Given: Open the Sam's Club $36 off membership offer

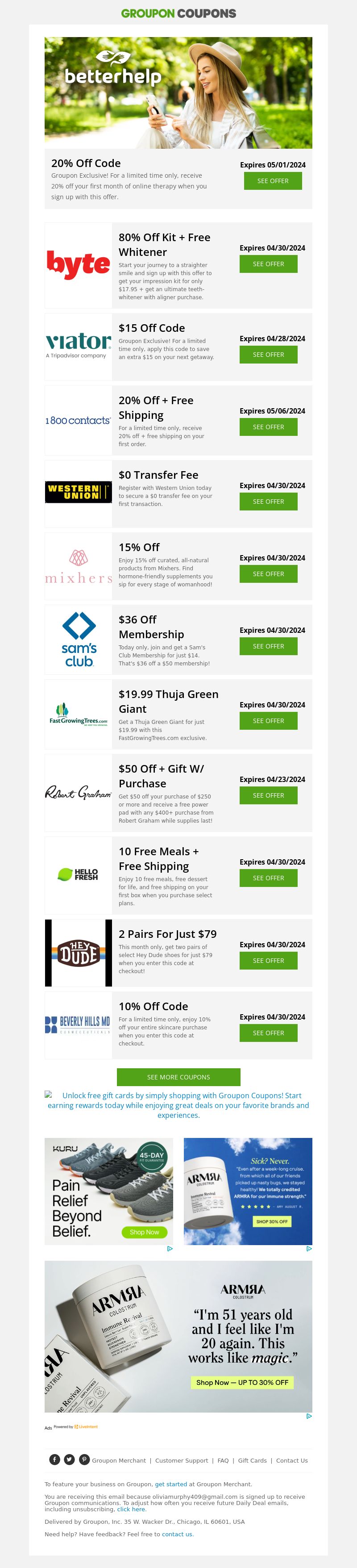Looking at the screenshot, I should (268, 646).
